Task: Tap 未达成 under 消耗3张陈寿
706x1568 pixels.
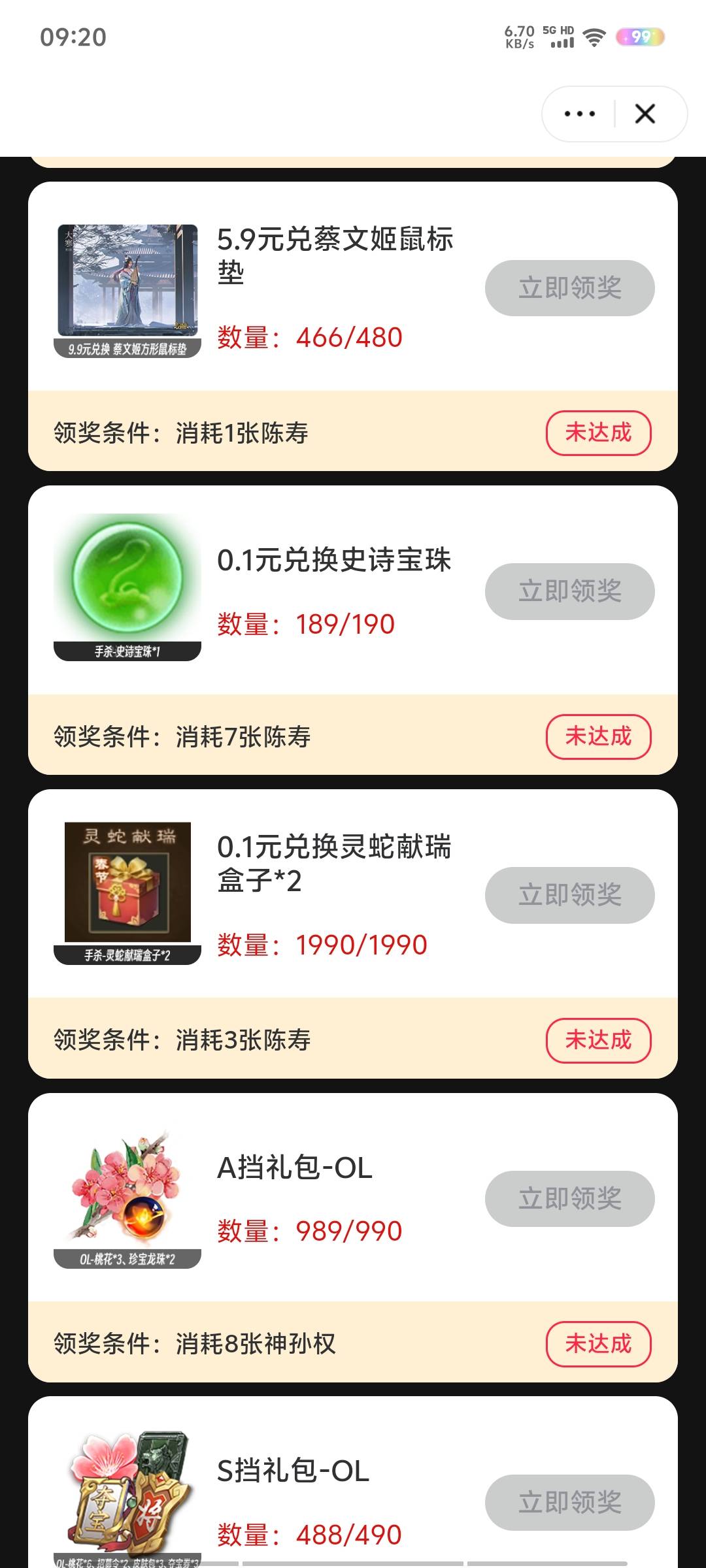Action: pos(598,1040)
